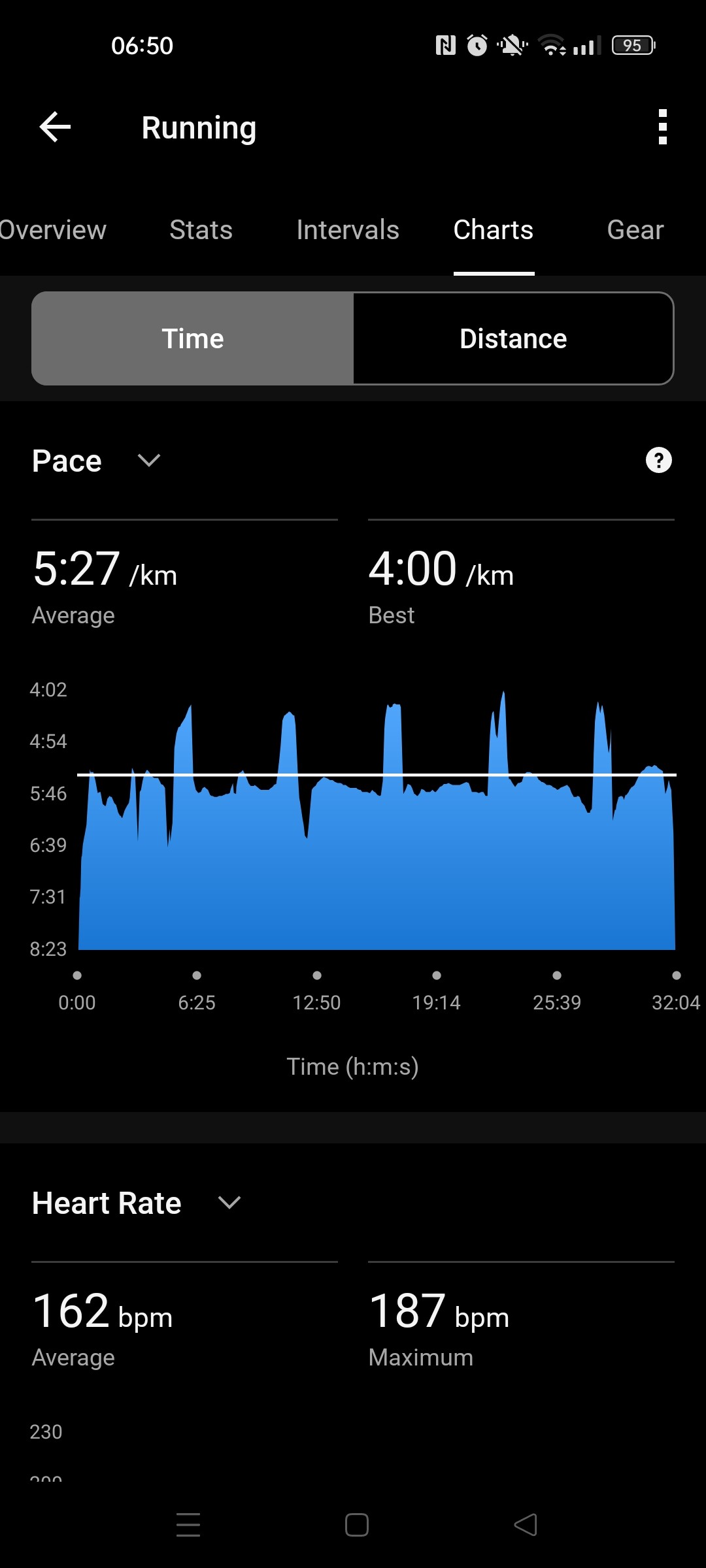Select the Time chart axis option
706x1568 pixels.
[x=193, y=338]
